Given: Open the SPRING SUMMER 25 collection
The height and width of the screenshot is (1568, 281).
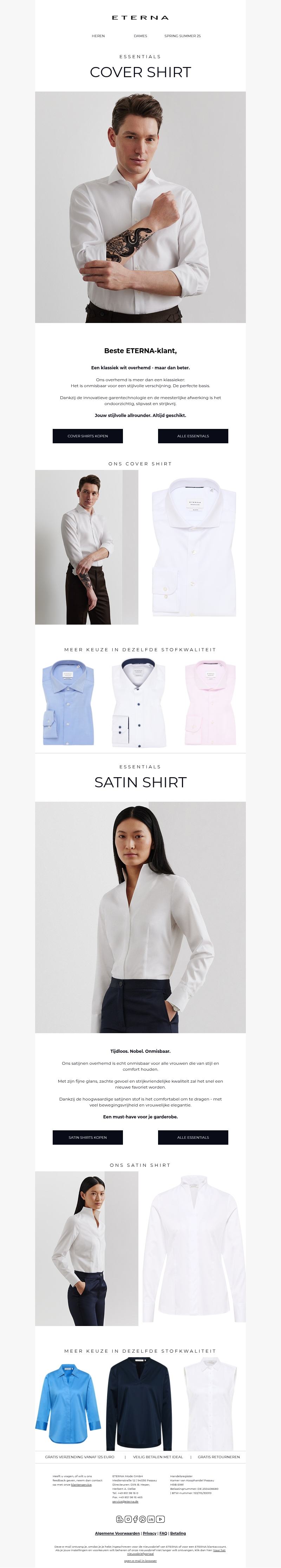Looking at the screenshot, I should (182, 36).
